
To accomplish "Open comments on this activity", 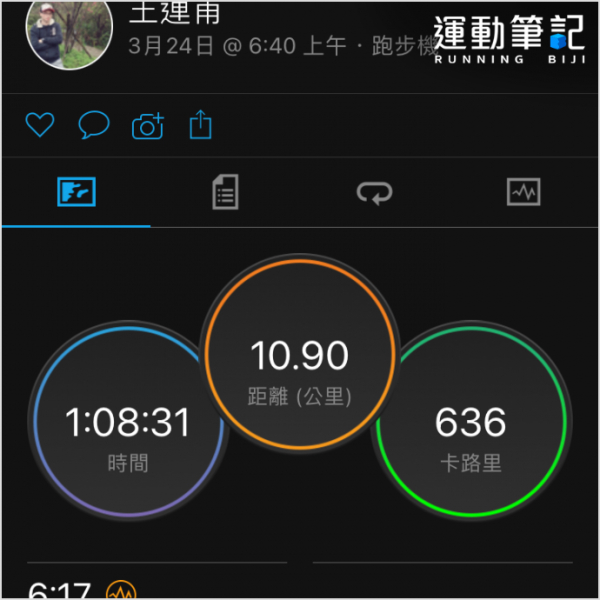I will [93, 125].
